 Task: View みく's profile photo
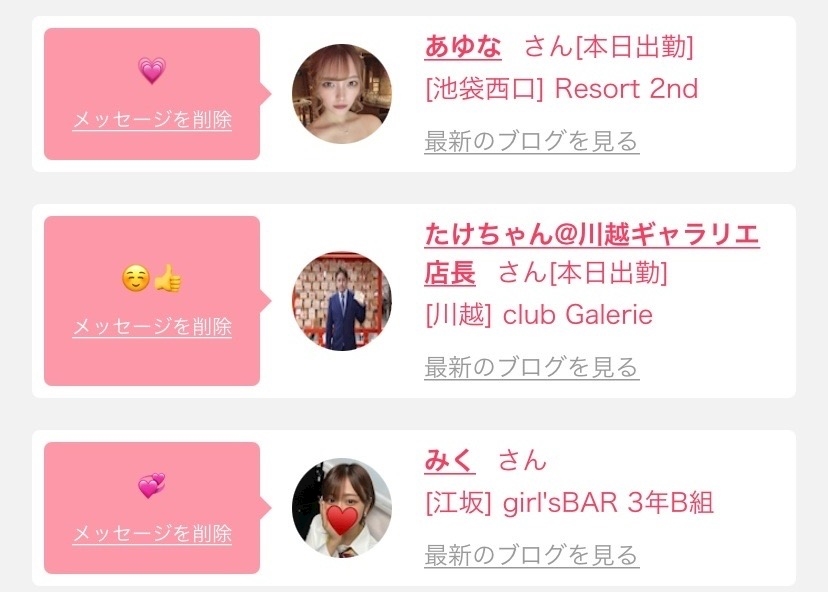[x=341, y=507]
